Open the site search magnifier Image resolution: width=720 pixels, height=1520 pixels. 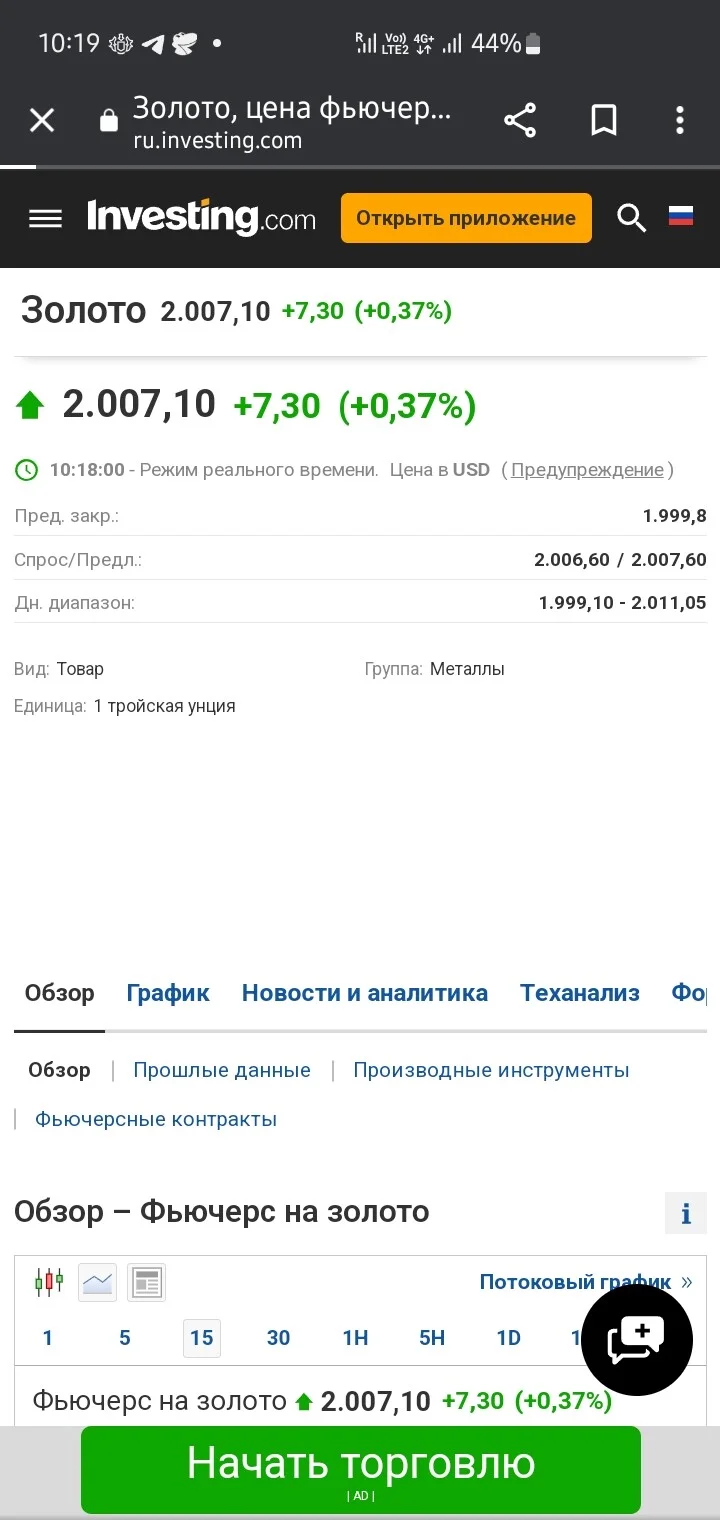631,218
